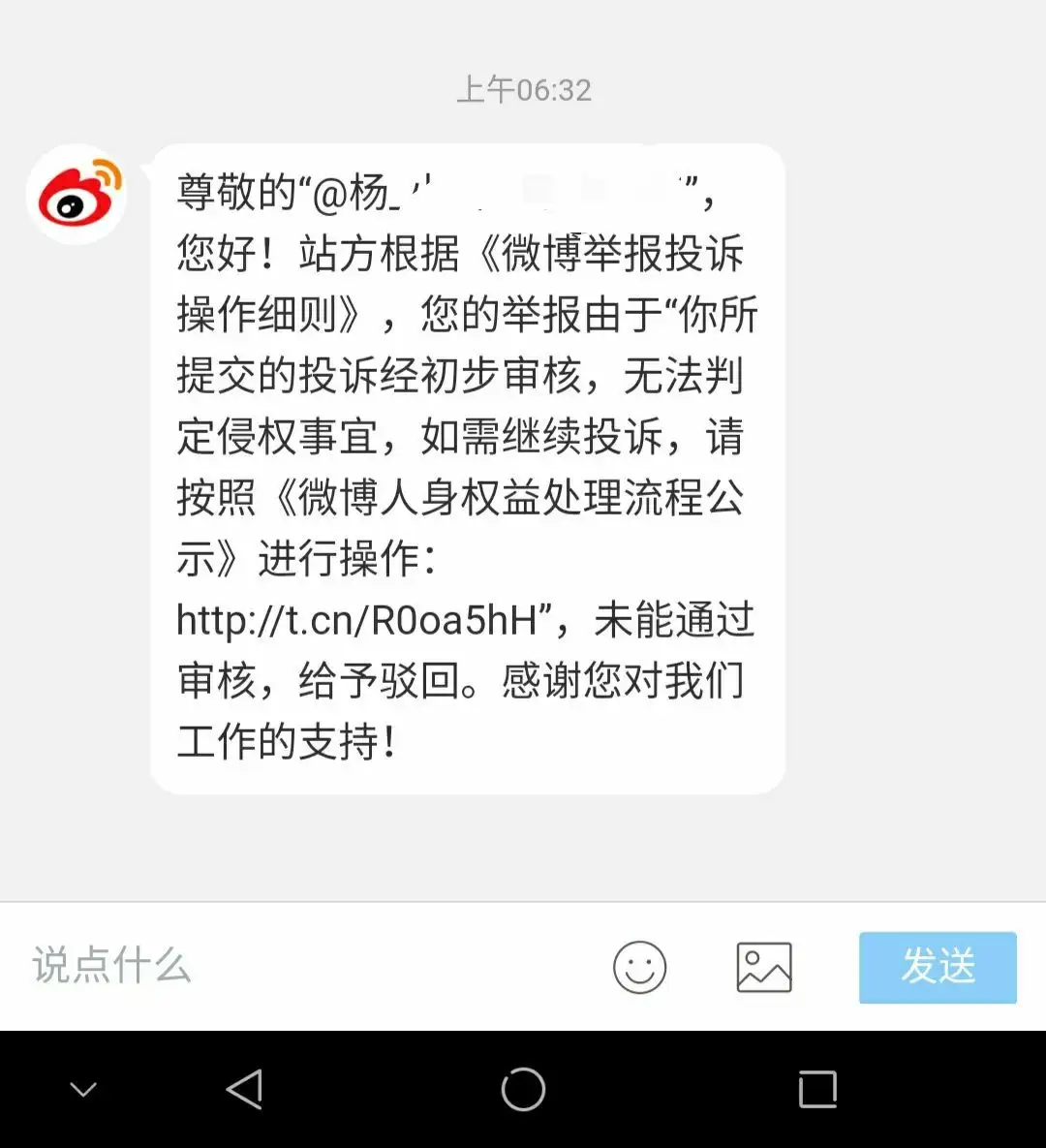
Task: Hide the keyboard with the down chevron
Action: [x=84, y=1090]
